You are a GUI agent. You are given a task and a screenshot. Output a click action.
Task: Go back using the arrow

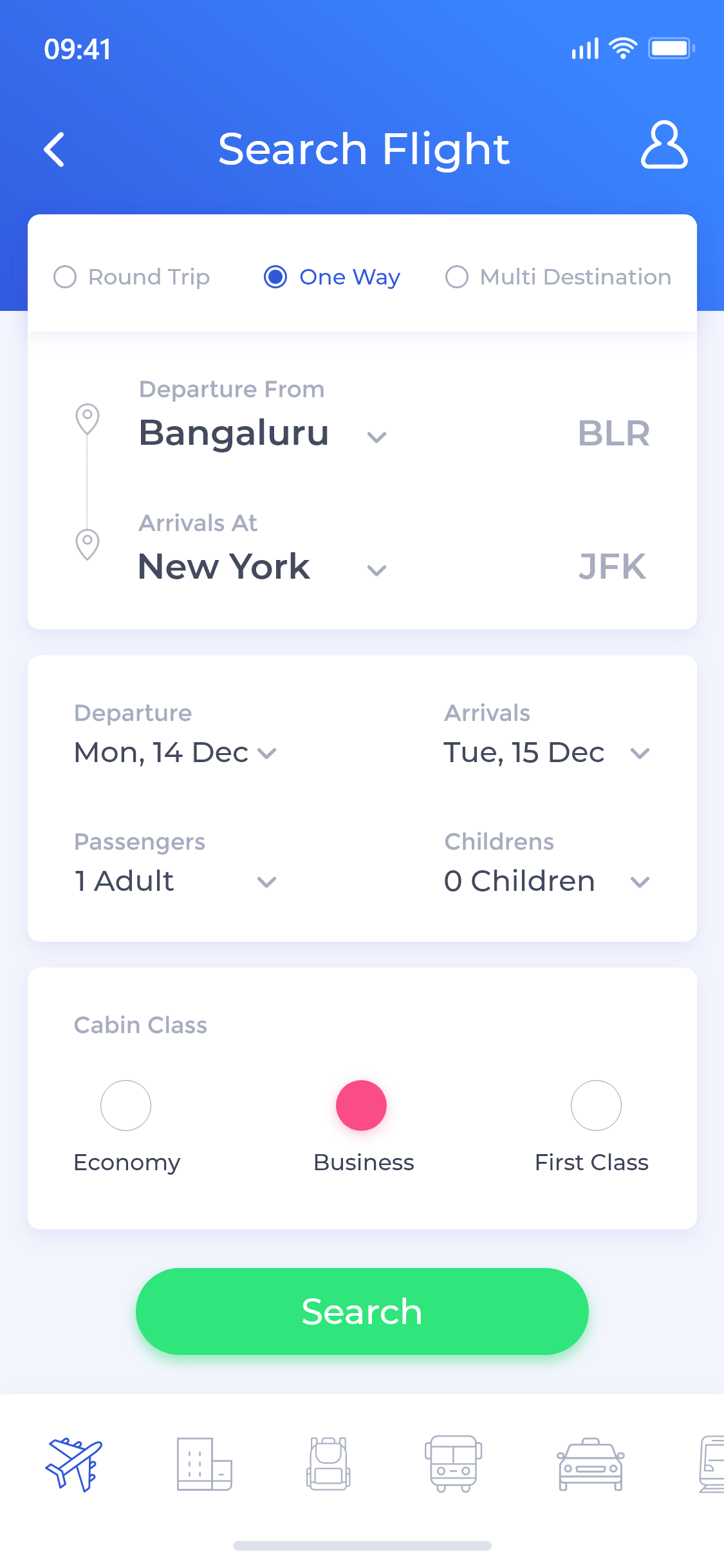(55, 149)
